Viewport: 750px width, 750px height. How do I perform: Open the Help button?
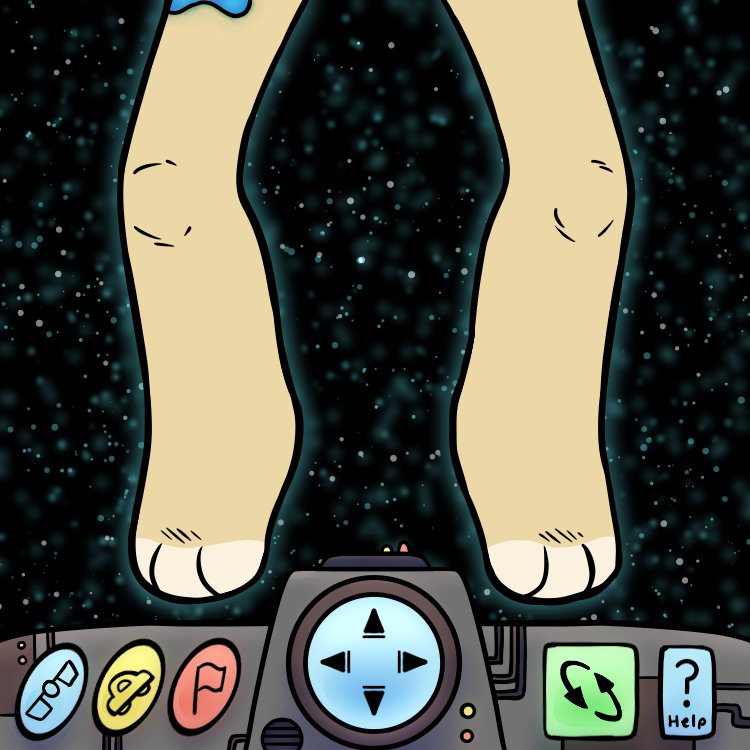tap(687, 693)
